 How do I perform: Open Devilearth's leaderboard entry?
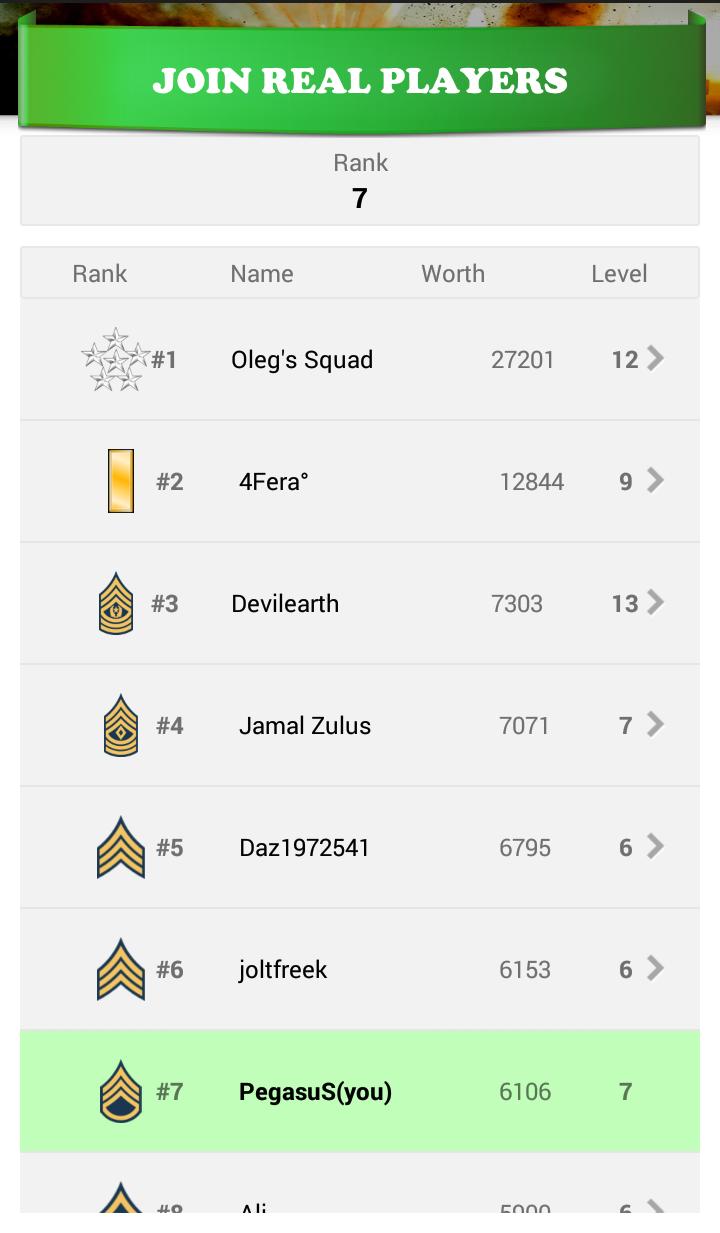tap(360, 604)
